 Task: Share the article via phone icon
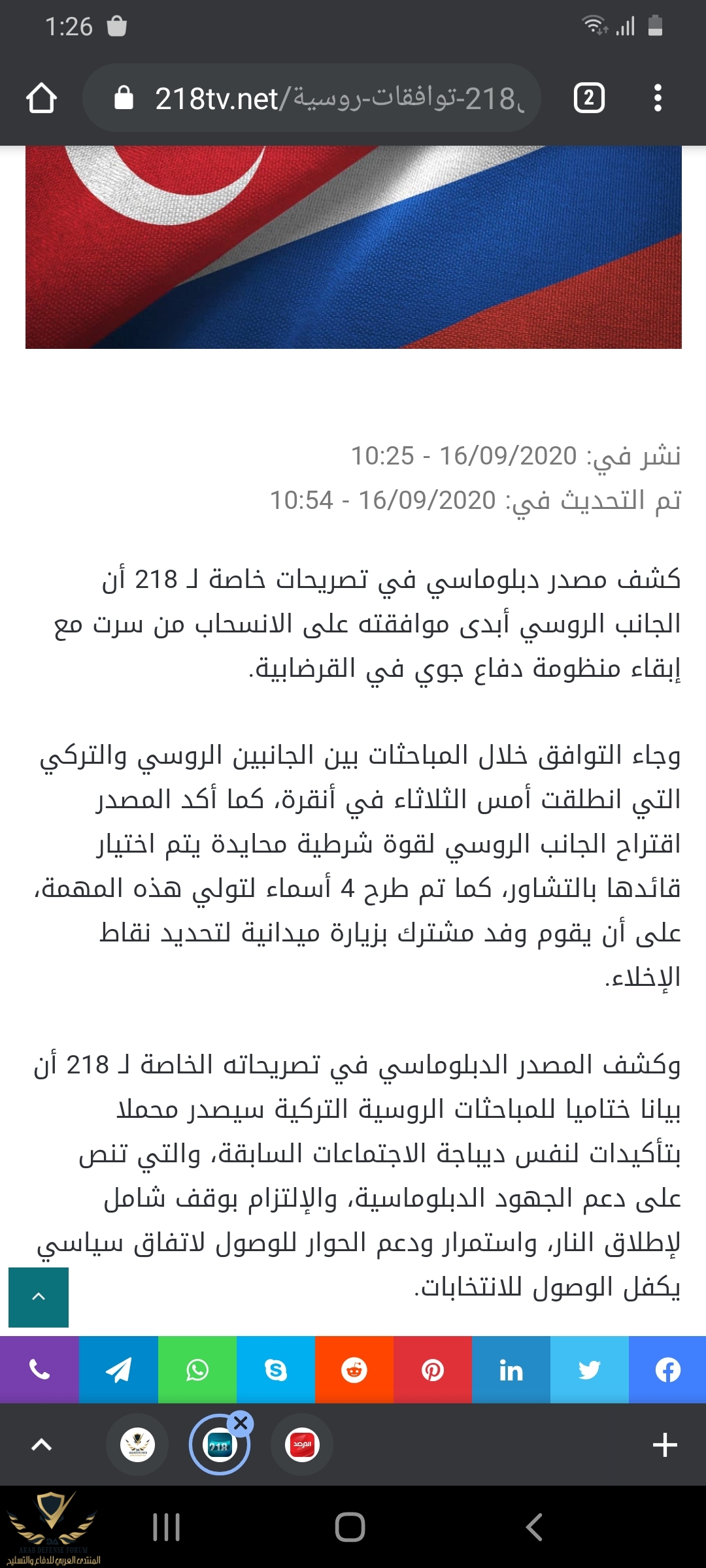39,1369
